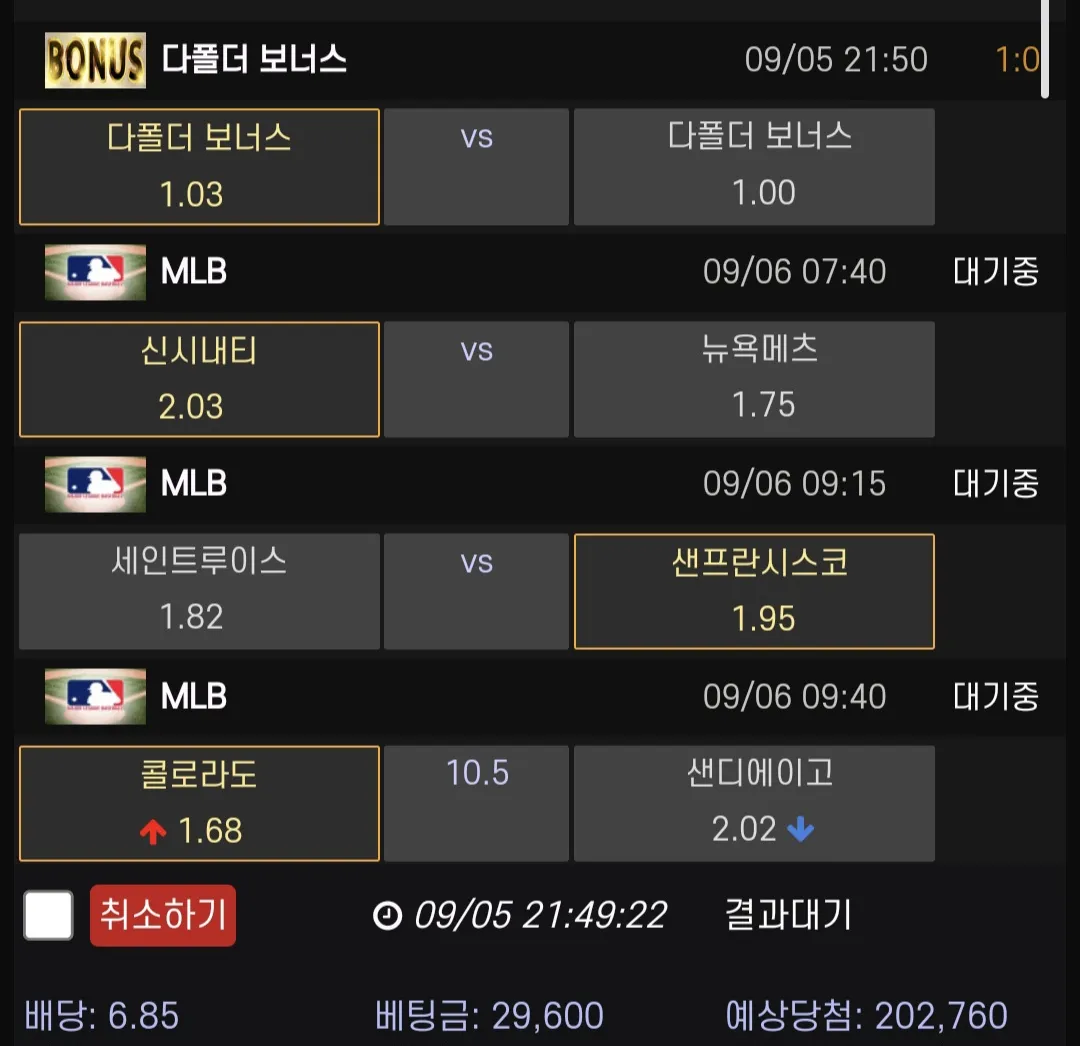Tap the red 취소하기 cancel button

click(x=163, y=915)
